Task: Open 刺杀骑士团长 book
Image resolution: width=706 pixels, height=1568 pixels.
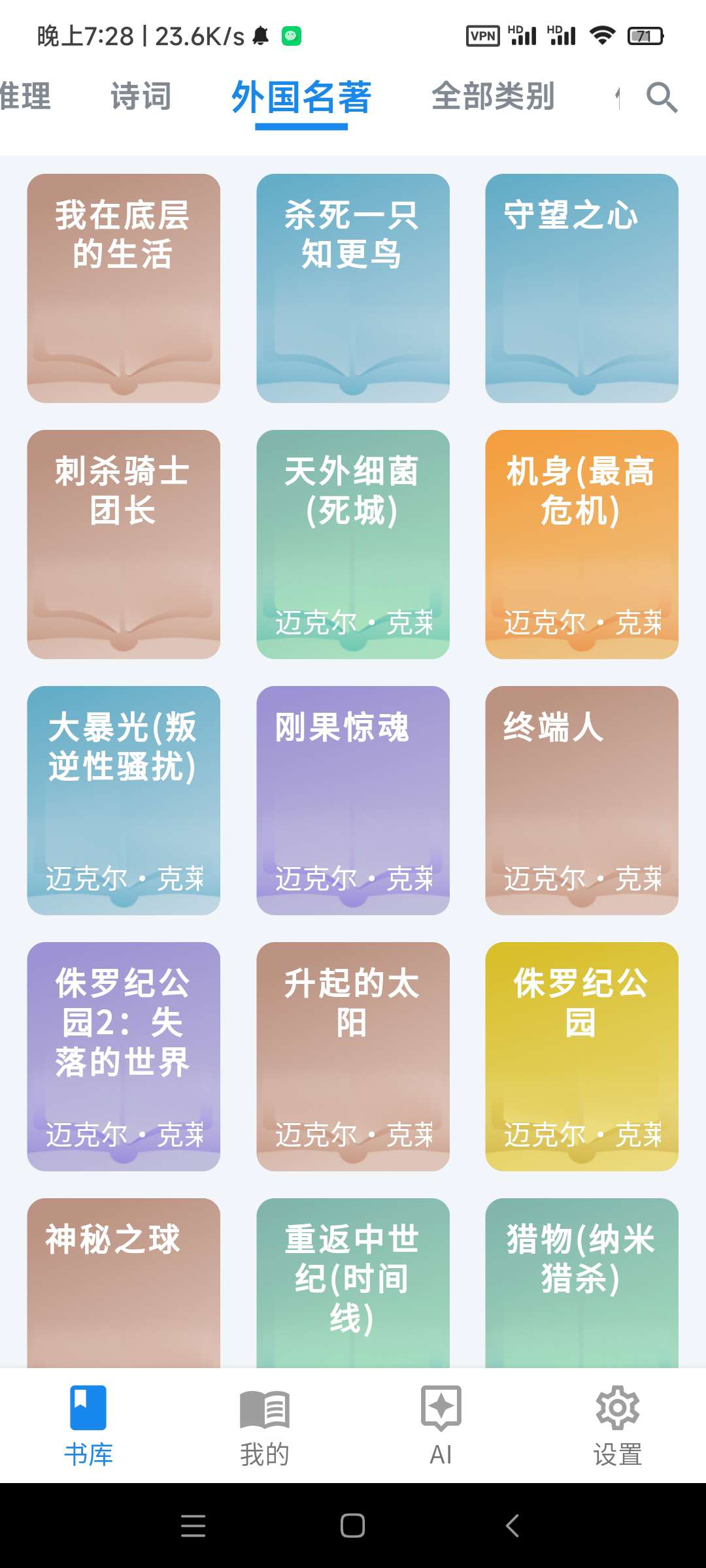Action: 124,544
